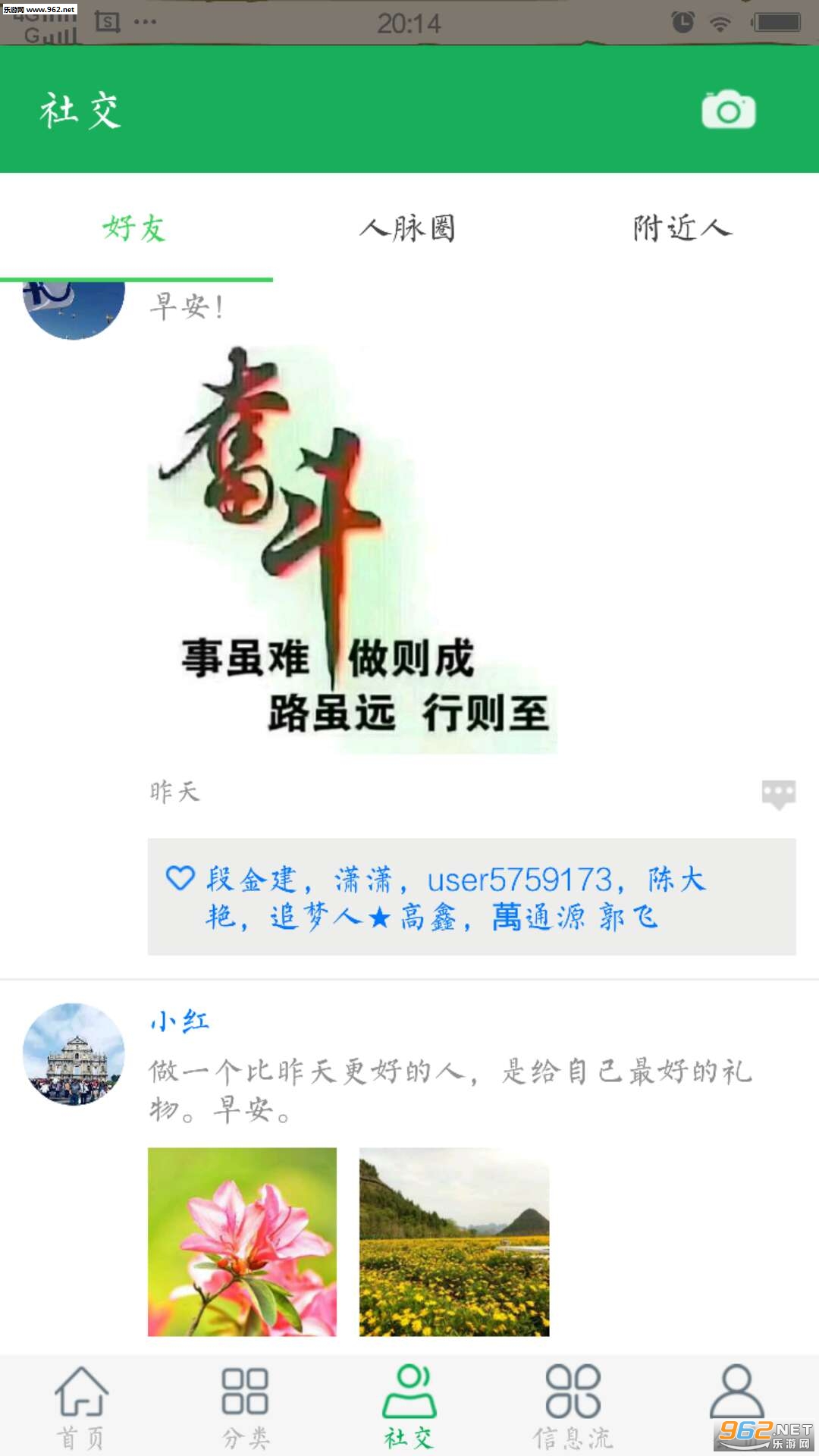This screenshot has width=819, height=1456.
Task: Go to the 首页 tab
Action: [x=81, y=1407]
